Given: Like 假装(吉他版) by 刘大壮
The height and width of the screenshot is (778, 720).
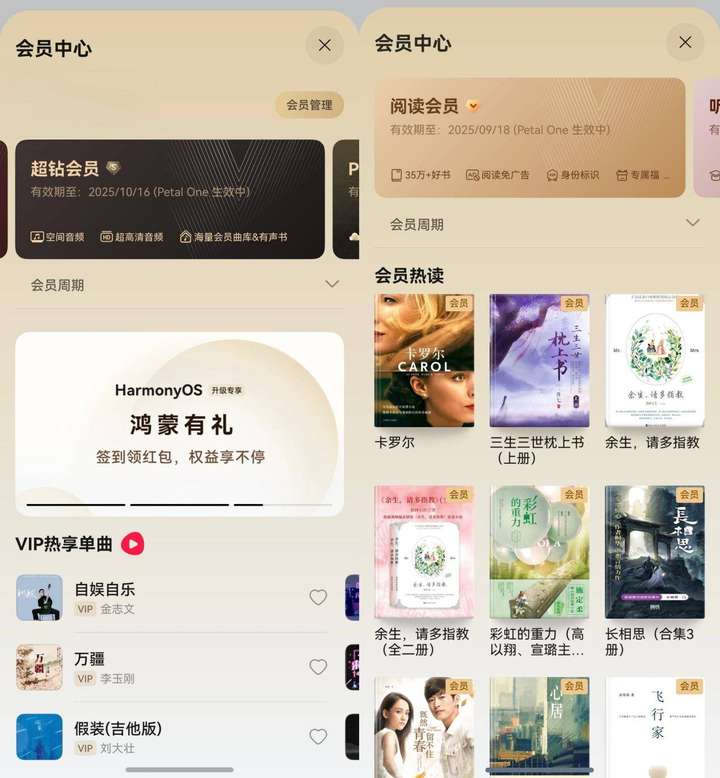Looking at the screenshot, I should tap(318, 736).
